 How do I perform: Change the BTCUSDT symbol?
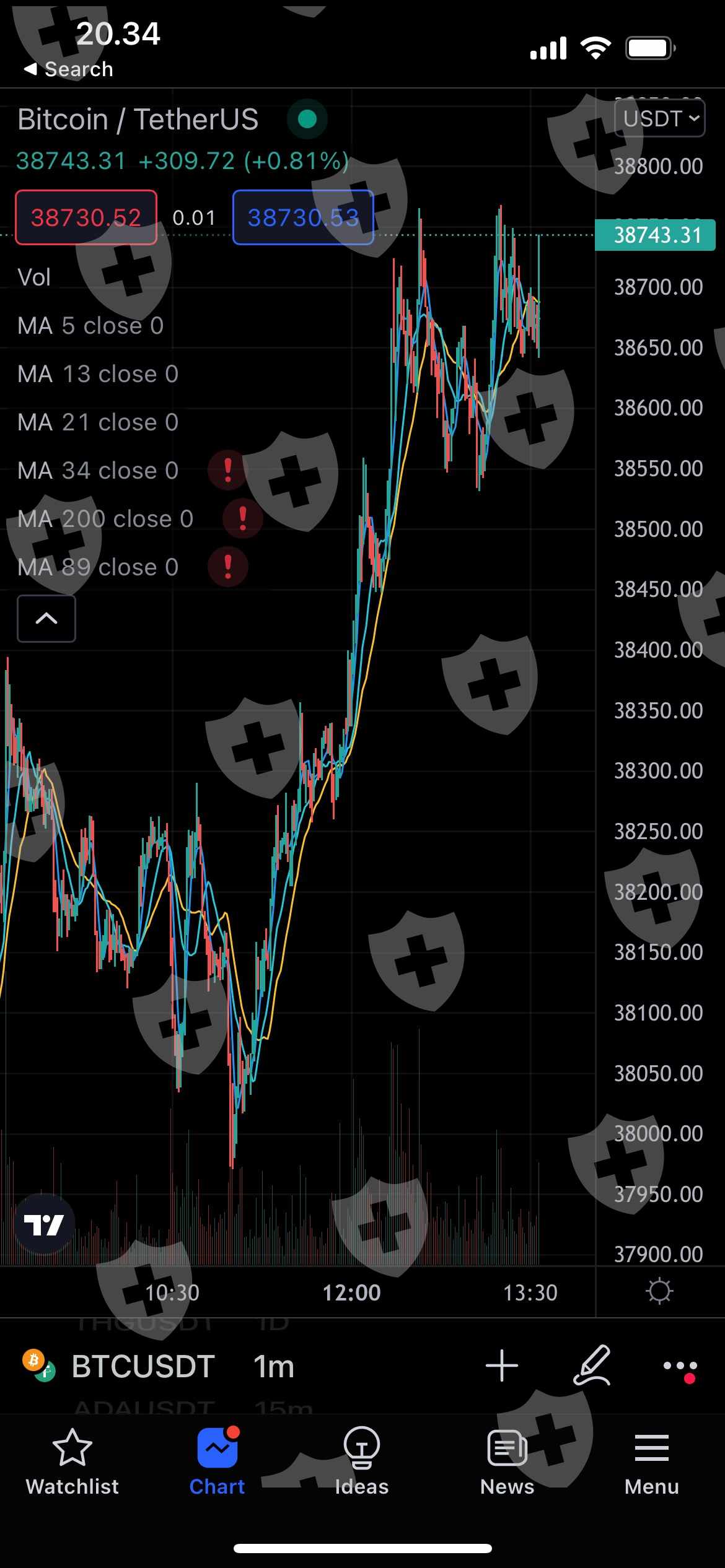point(143,1366)
